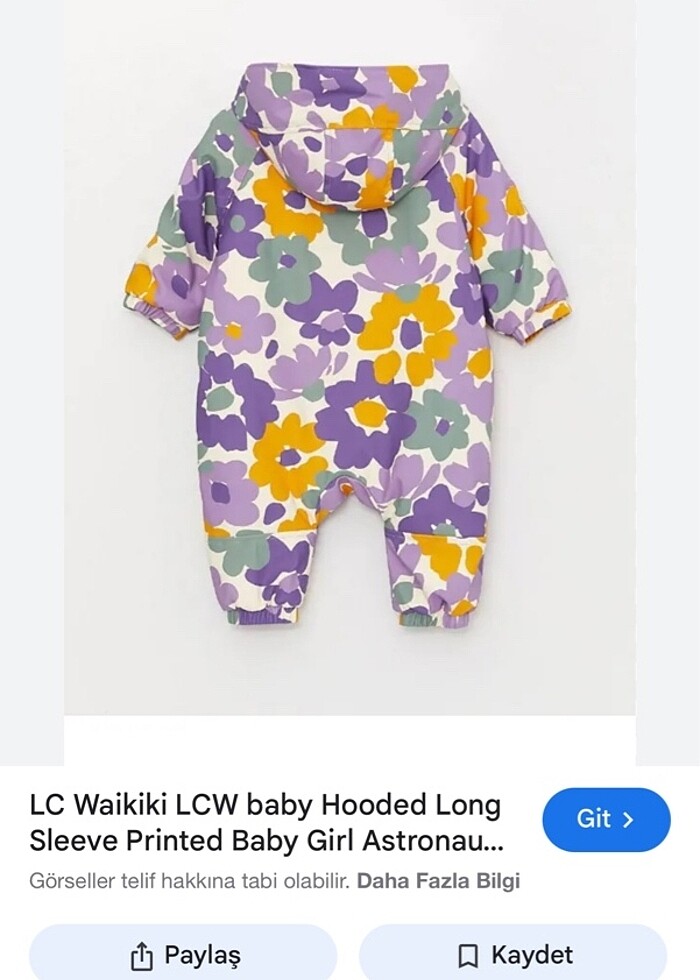The height and width of the screenshot is (980, 700).
Task: Open the Daha Fazla Bilgi link
Action: point(438,882)
